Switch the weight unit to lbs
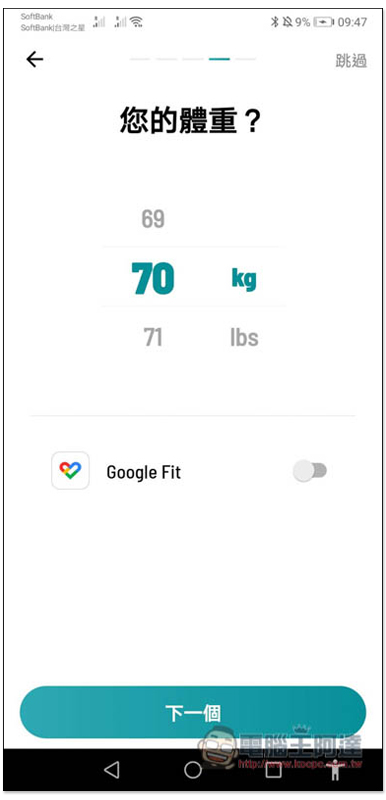 [x=244, y=337]
